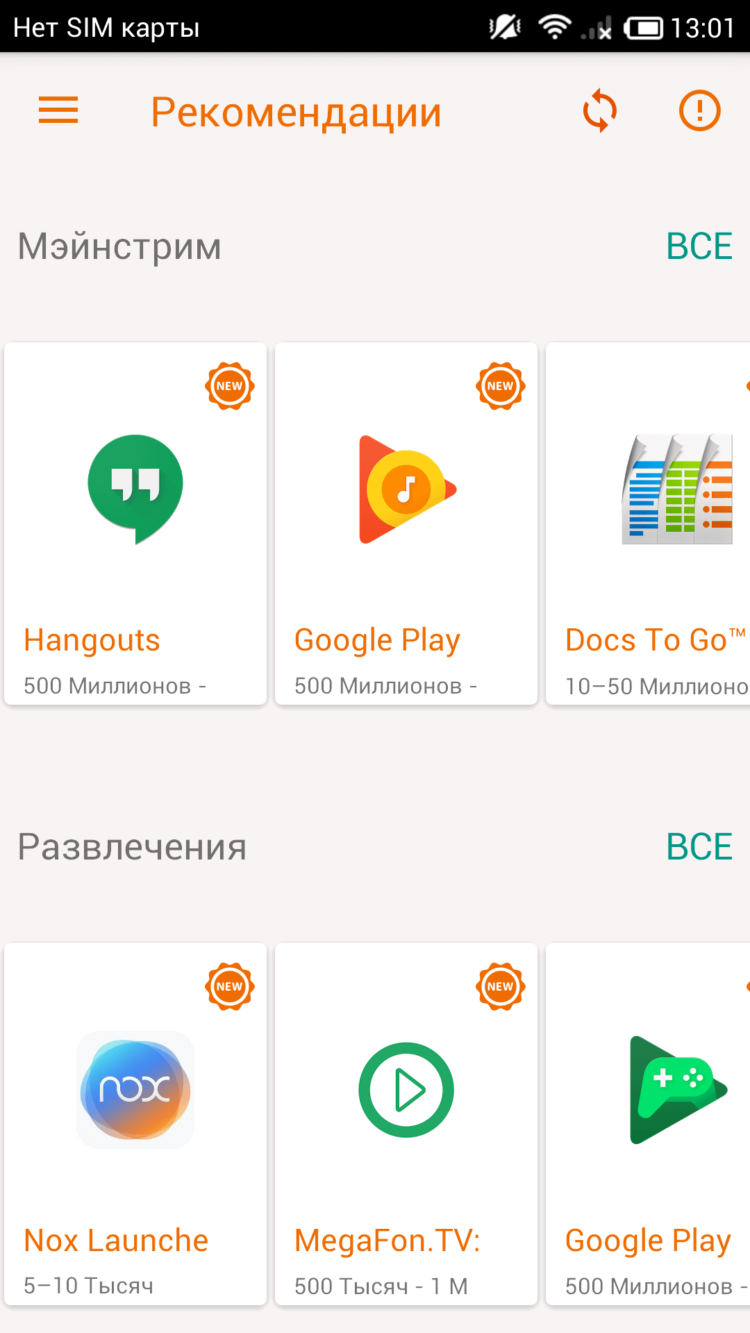Tap the Google Play Music icon

pos(405,488)
